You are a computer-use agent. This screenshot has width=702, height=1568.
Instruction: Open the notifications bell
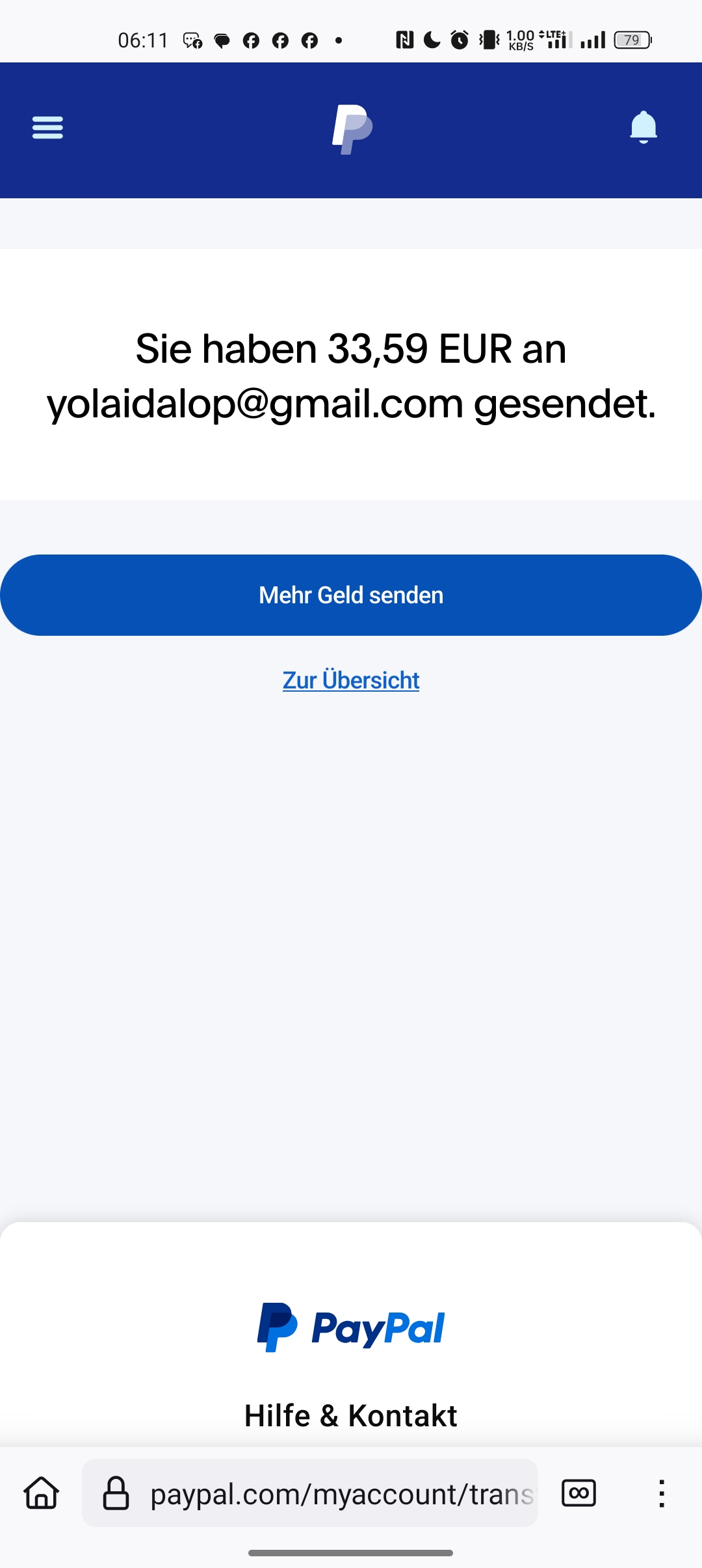pos(643,127)
